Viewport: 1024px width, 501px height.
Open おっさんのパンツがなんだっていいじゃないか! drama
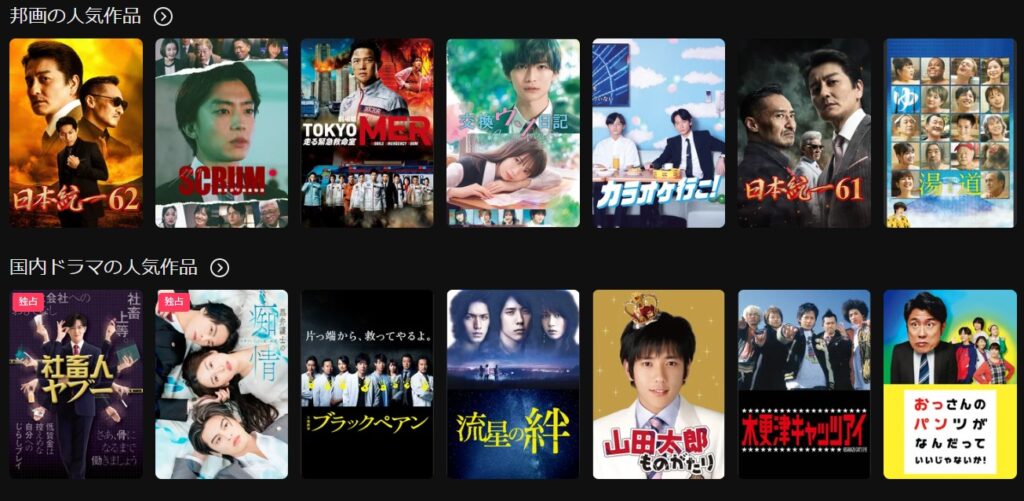click(949, 384)
